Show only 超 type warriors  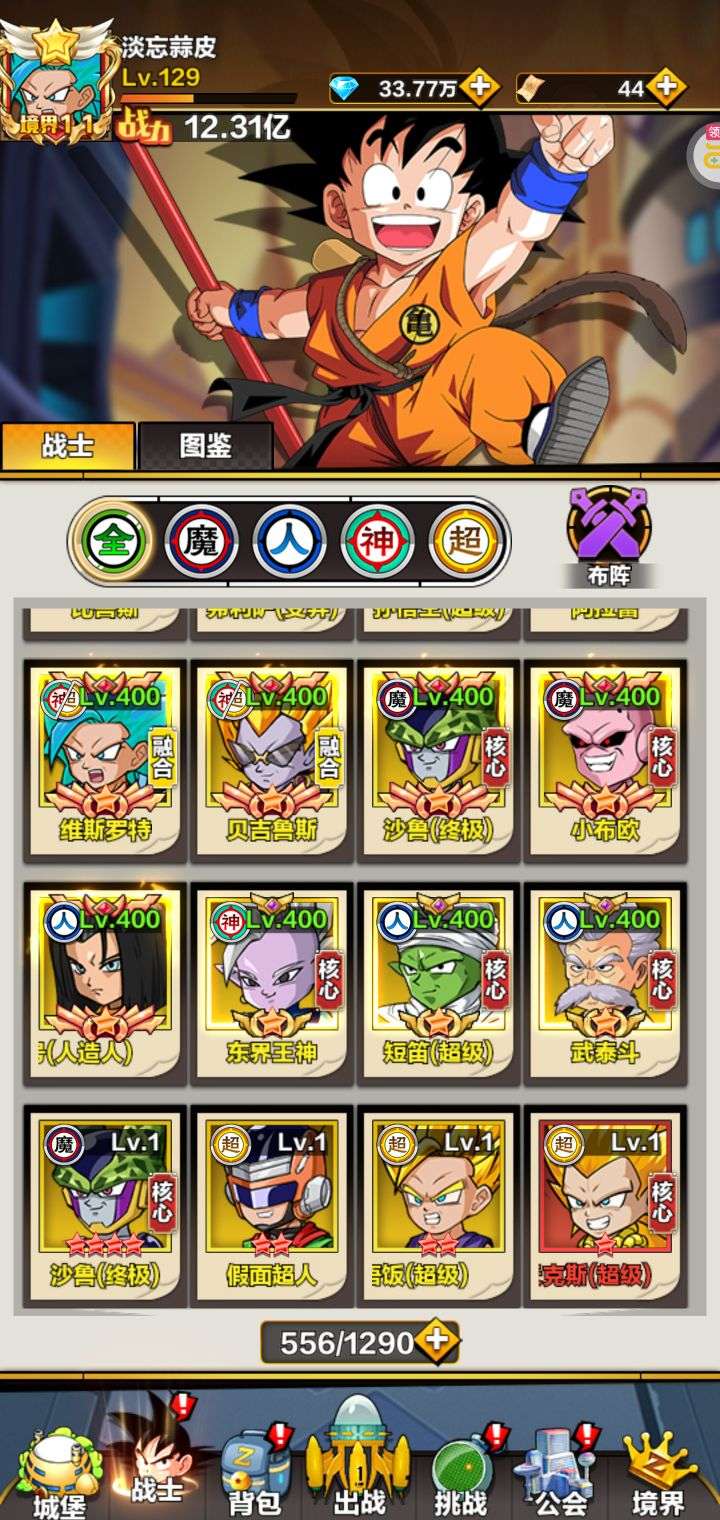click(x=465, y=542)
